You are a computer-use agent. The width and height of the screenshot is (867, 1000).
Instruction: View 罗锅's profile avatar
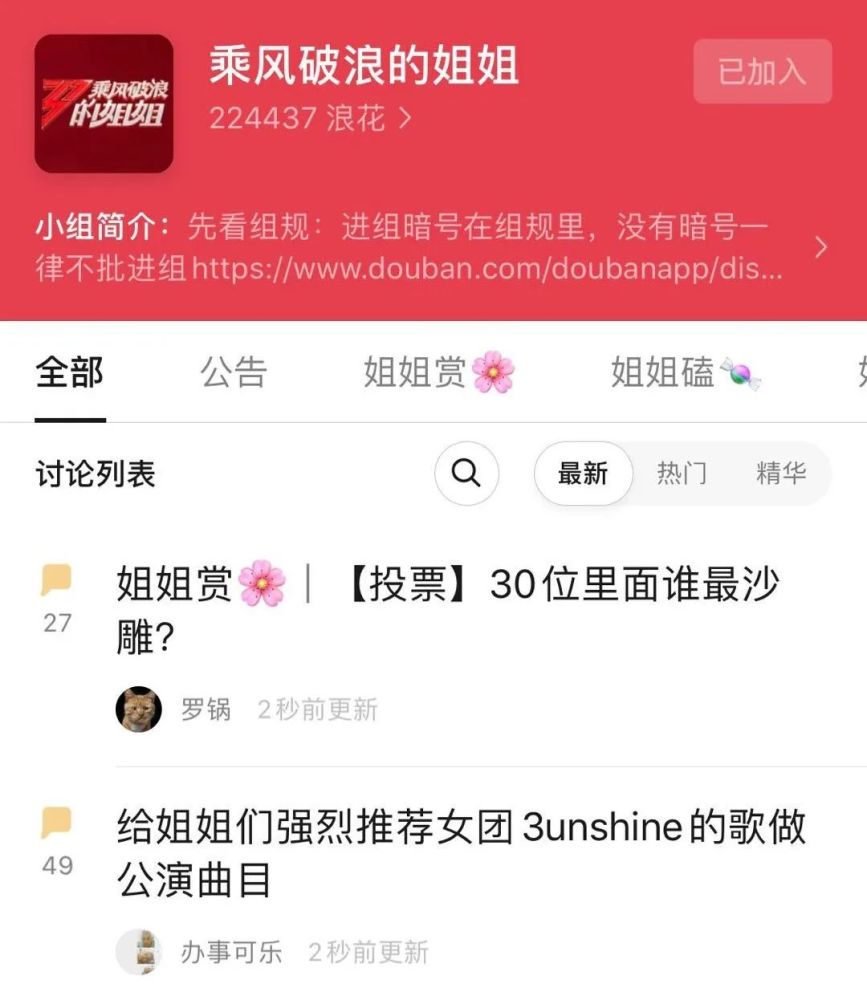point(139,709)
